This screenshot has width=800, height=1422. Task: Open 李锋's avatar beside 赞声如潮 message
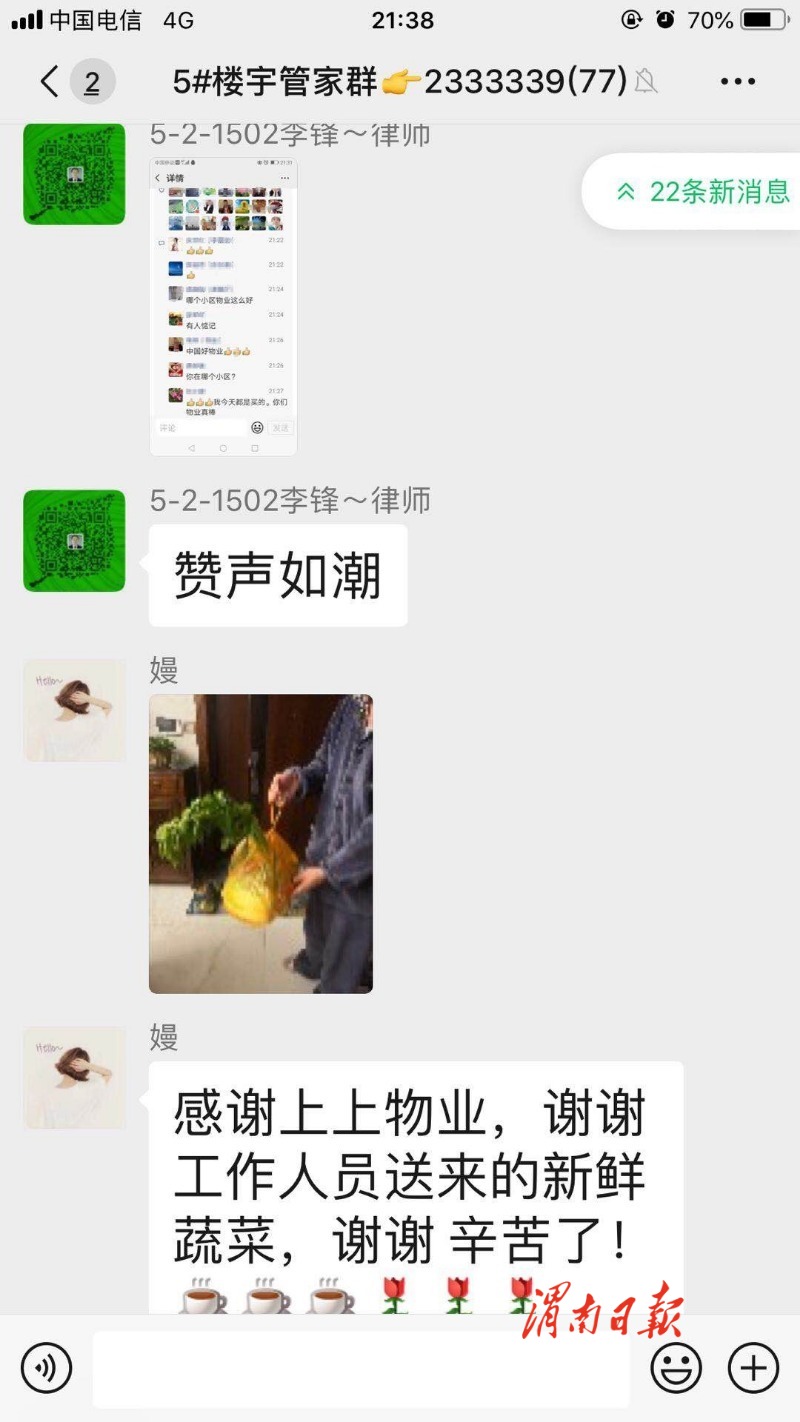coord(74,541)
